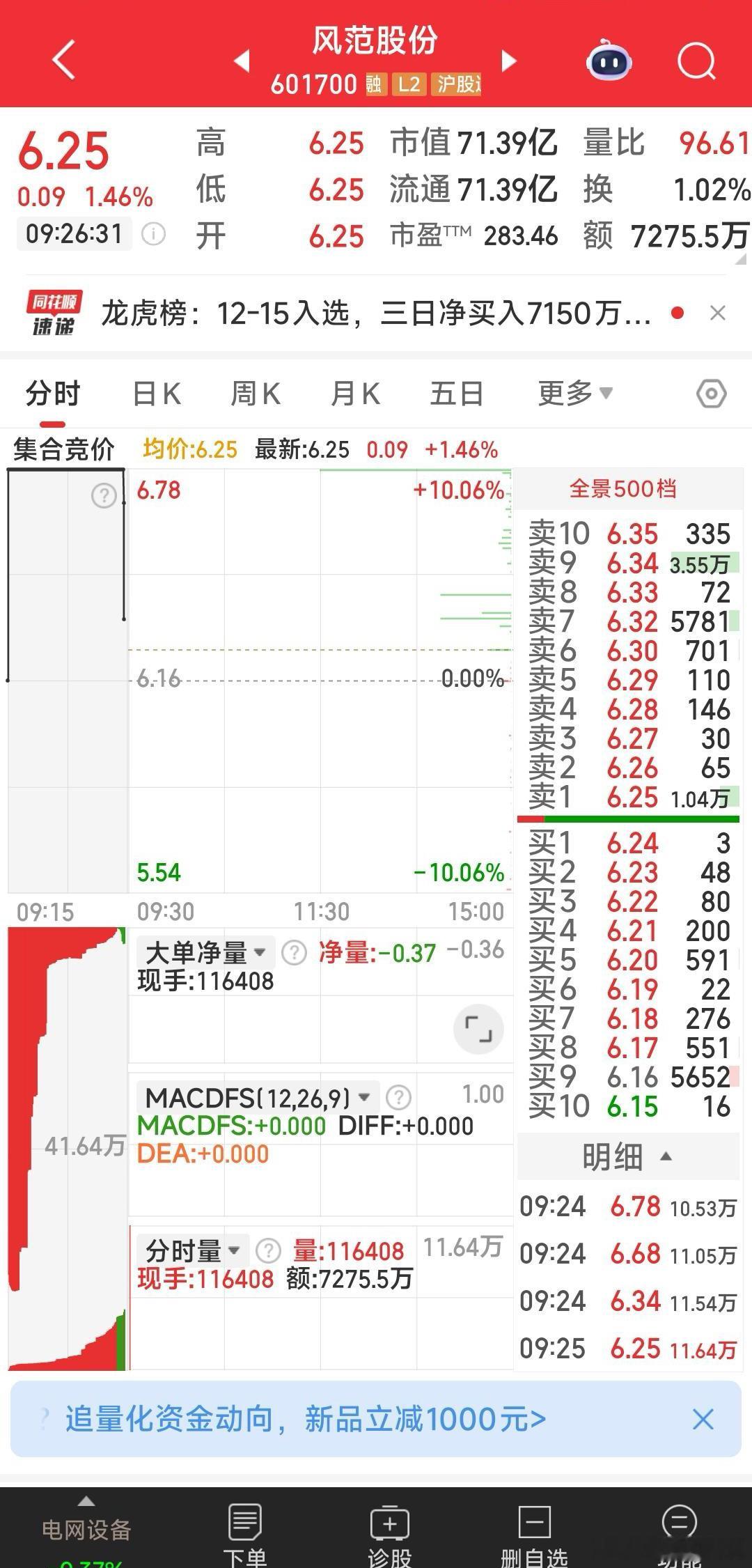The height and width of the screenshot is (1568, 752).
Task: Tap the left arrow beside 风范股份 to switch stock
Action: click(240, 61)
